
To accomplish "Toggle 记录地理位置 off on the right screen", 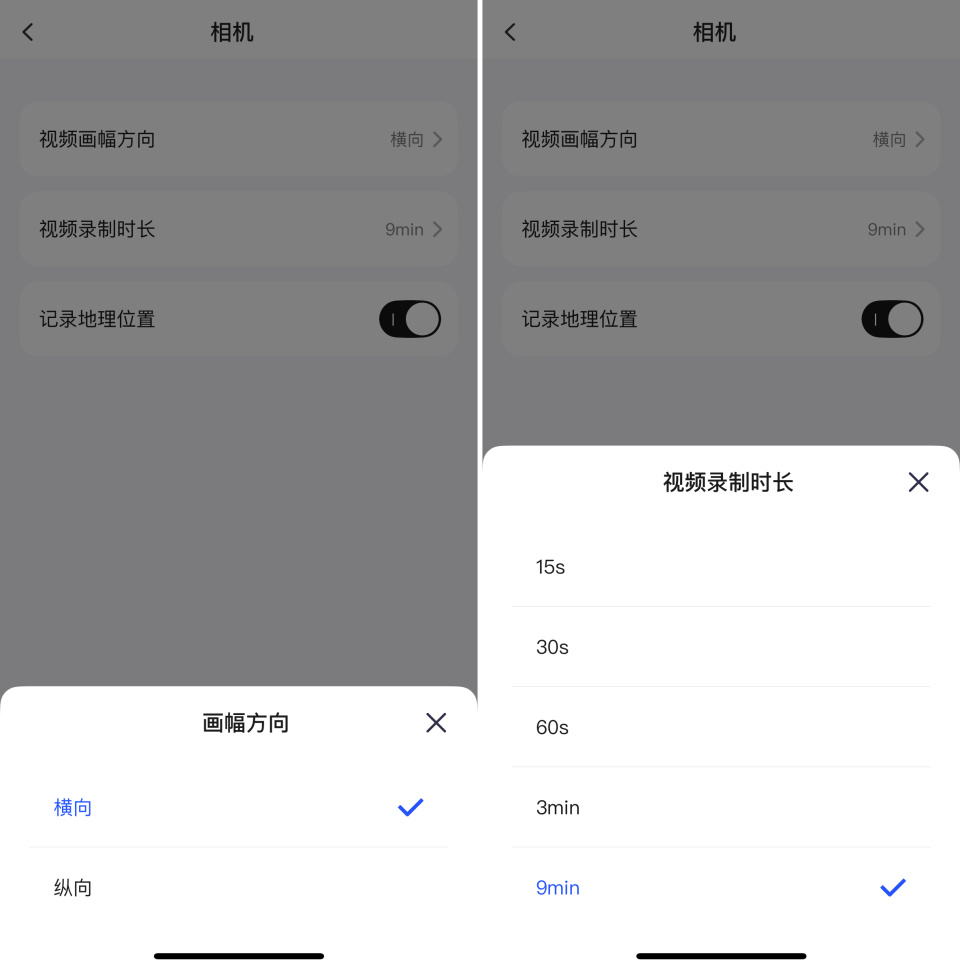I will (x=892, y=319).
